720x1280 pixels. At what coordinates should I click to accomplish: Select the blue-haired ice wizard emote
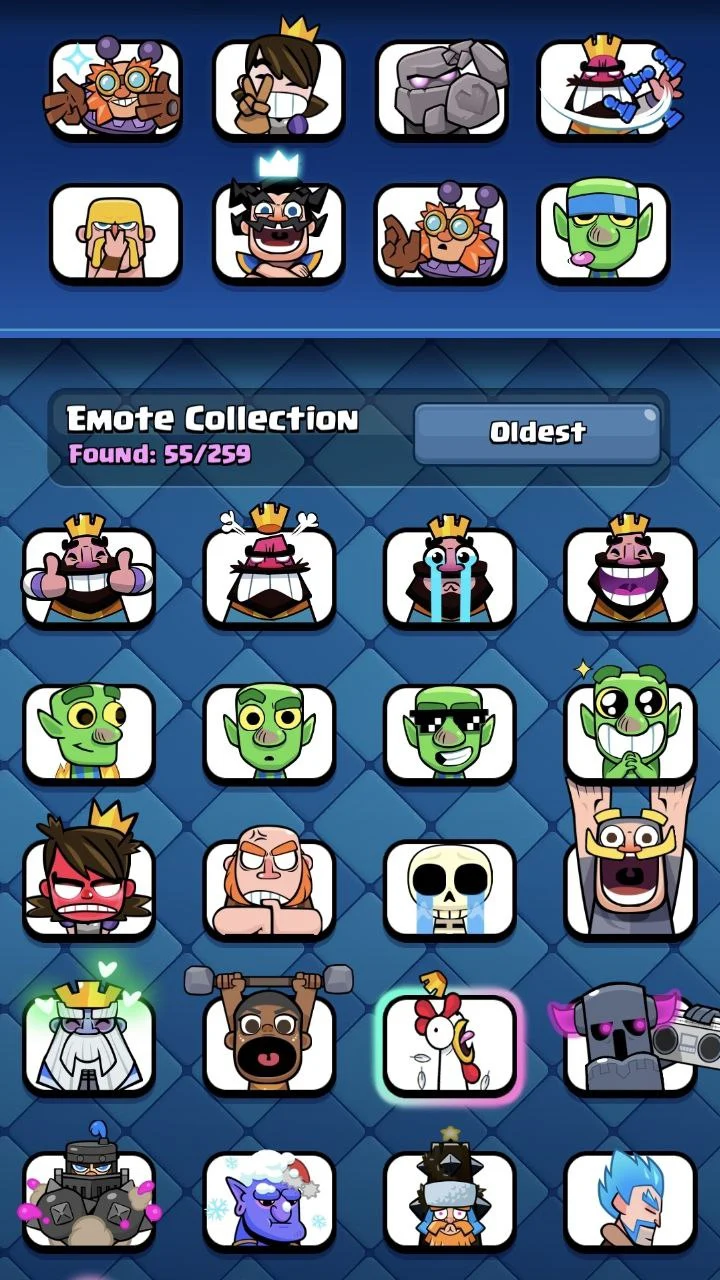pyautogui.click(x=630, y=1200)
